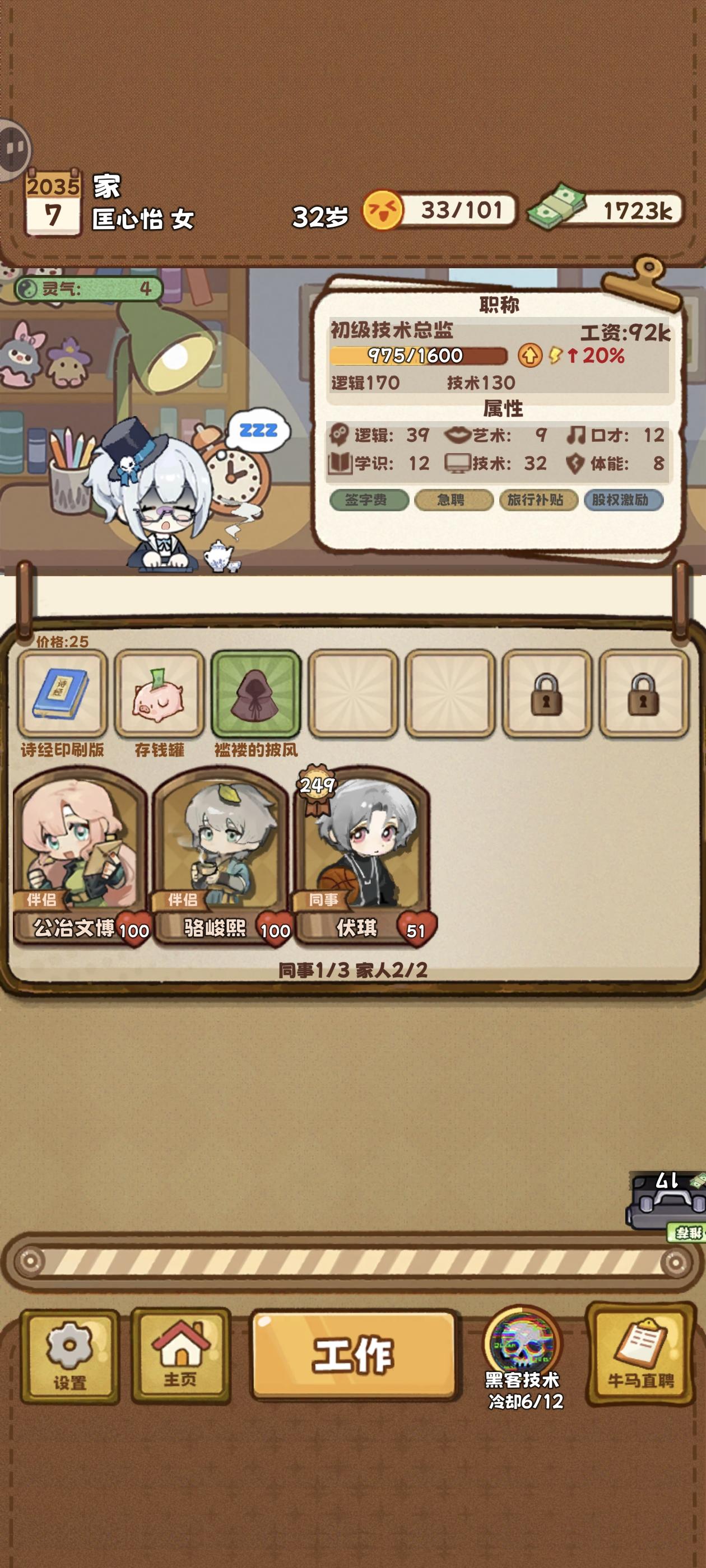The width and height of the screenshot is (706, 1568).
Task: Click the upgrade arrow next to the experience bar
Action: pos(529,356)
